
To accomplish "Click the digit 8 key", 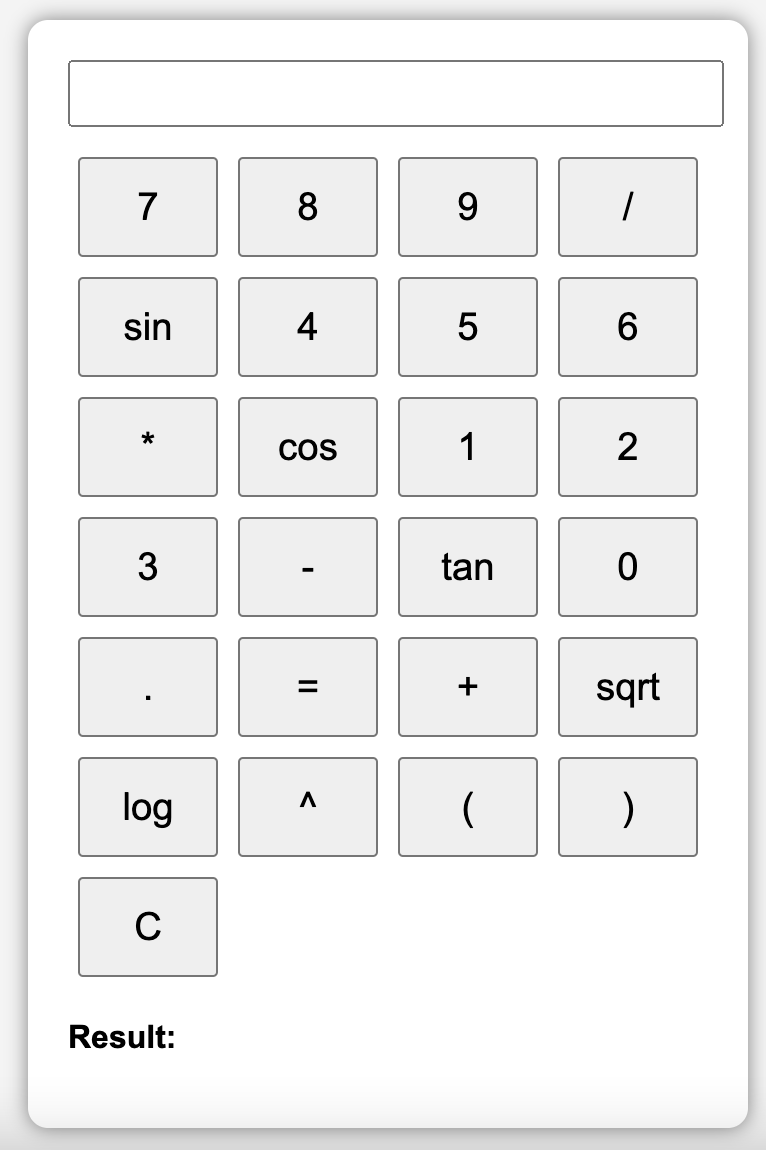I will coord(307,206).
